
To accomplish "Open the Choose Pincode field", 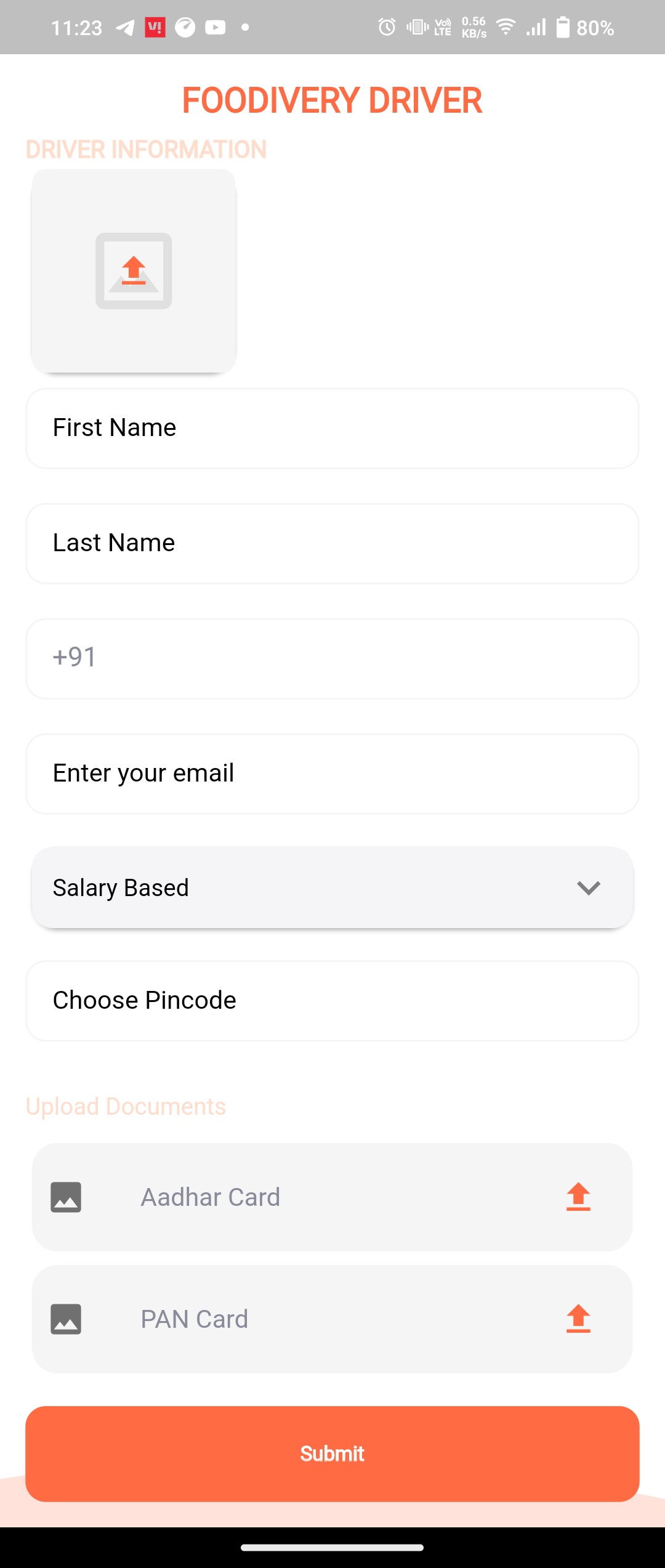I will click(x=332, y=1001).
